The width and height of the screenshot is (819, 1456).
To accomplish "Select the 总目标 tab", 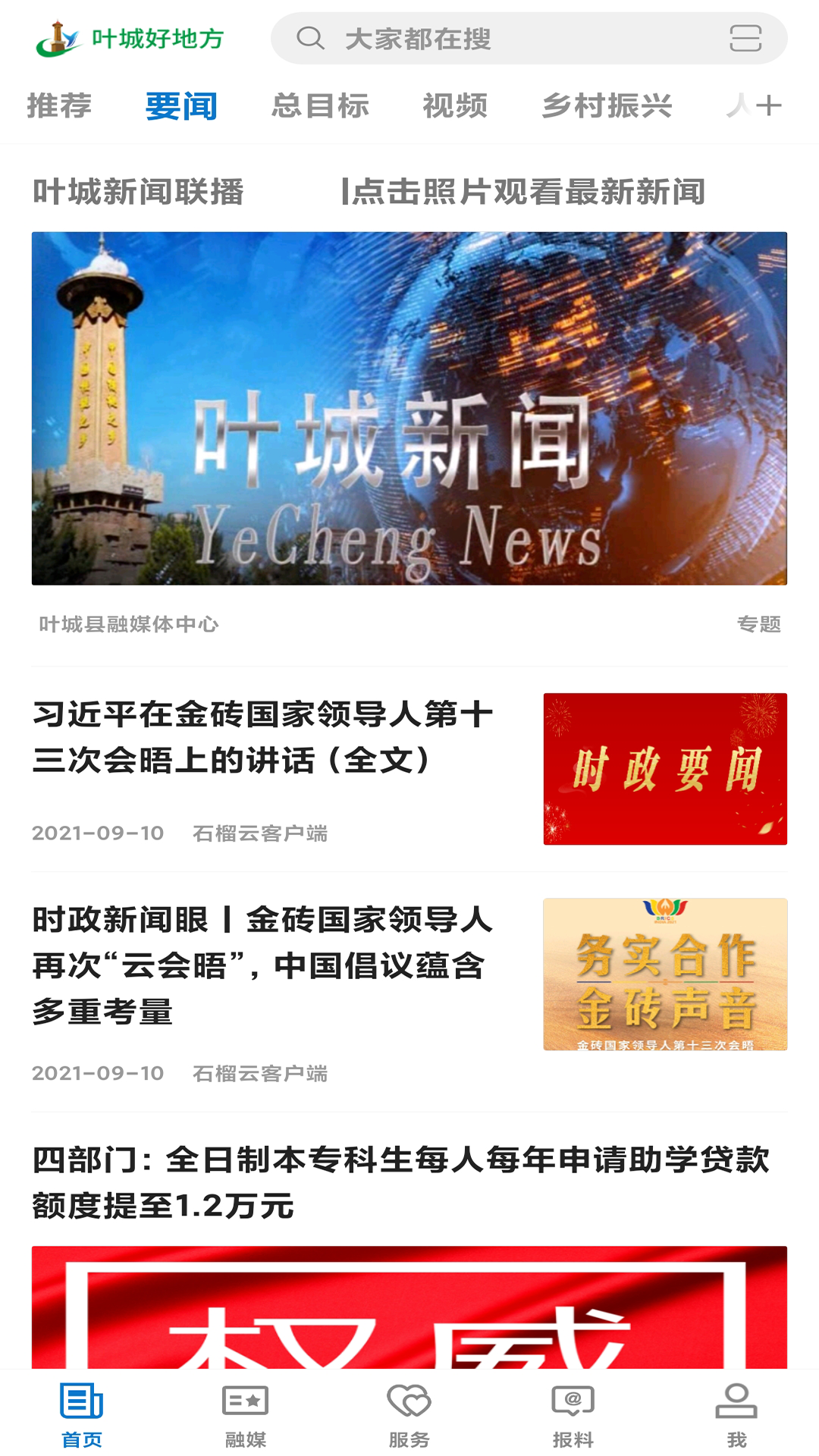I will (x=320, y=106).
